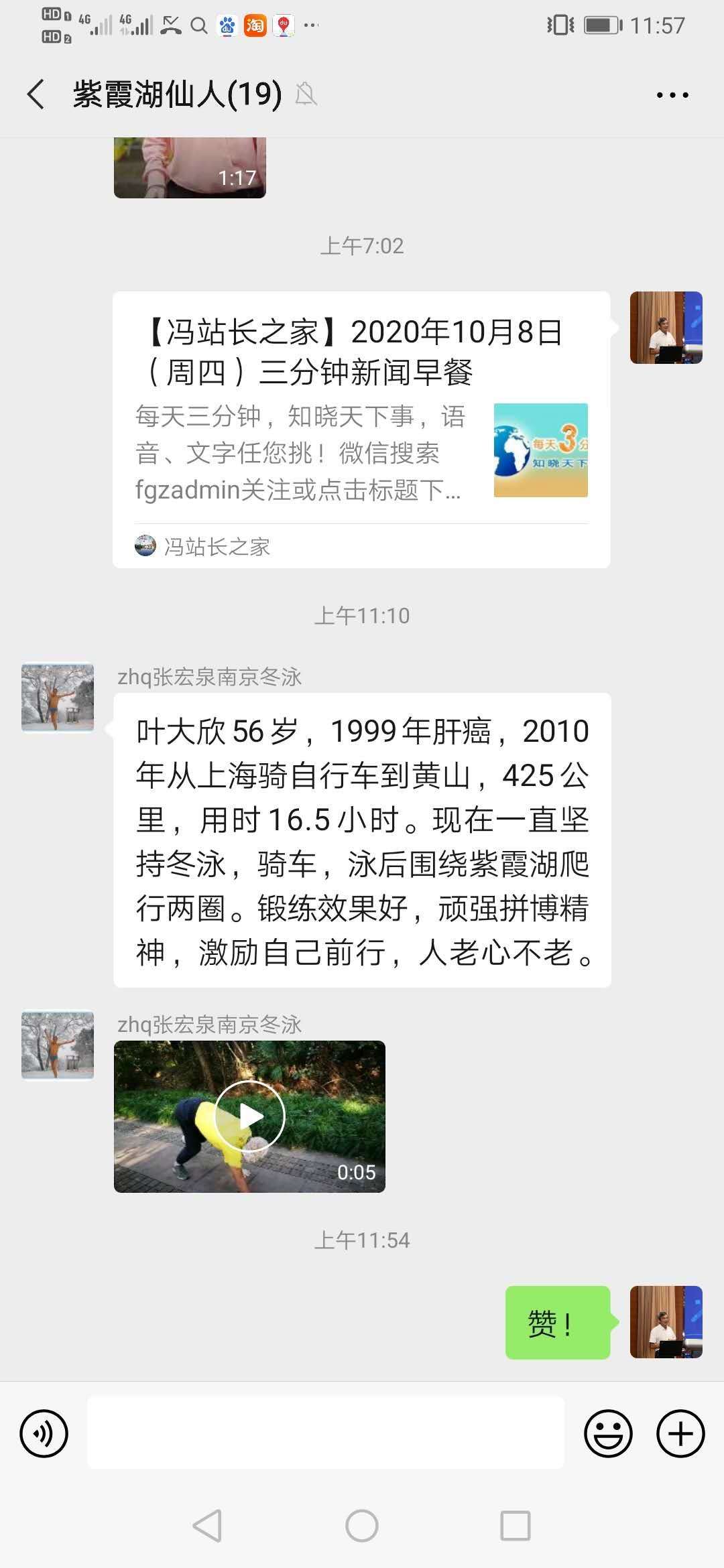Tap the article's globe thumbnail image
The width and height of the screenshot is (724, 1568).
click(541, 451)
